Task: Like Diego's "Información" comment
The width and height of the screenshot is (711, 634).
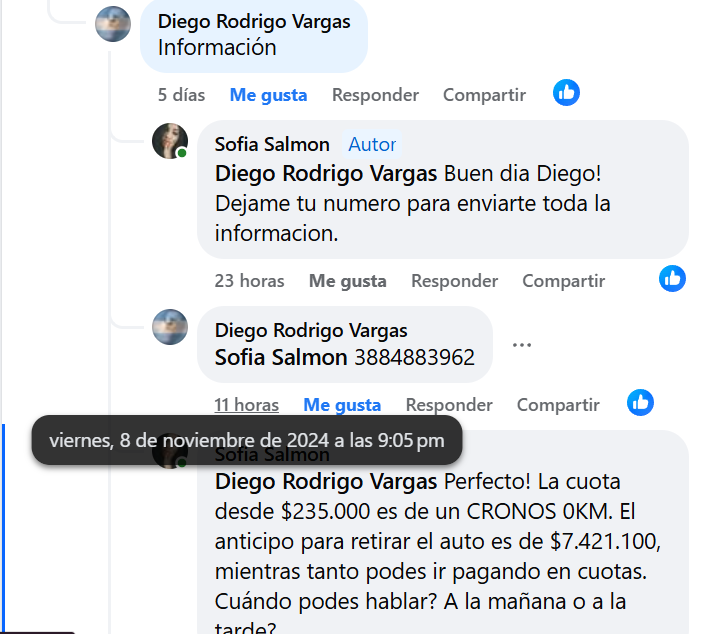Action: [x=268, y=95]
